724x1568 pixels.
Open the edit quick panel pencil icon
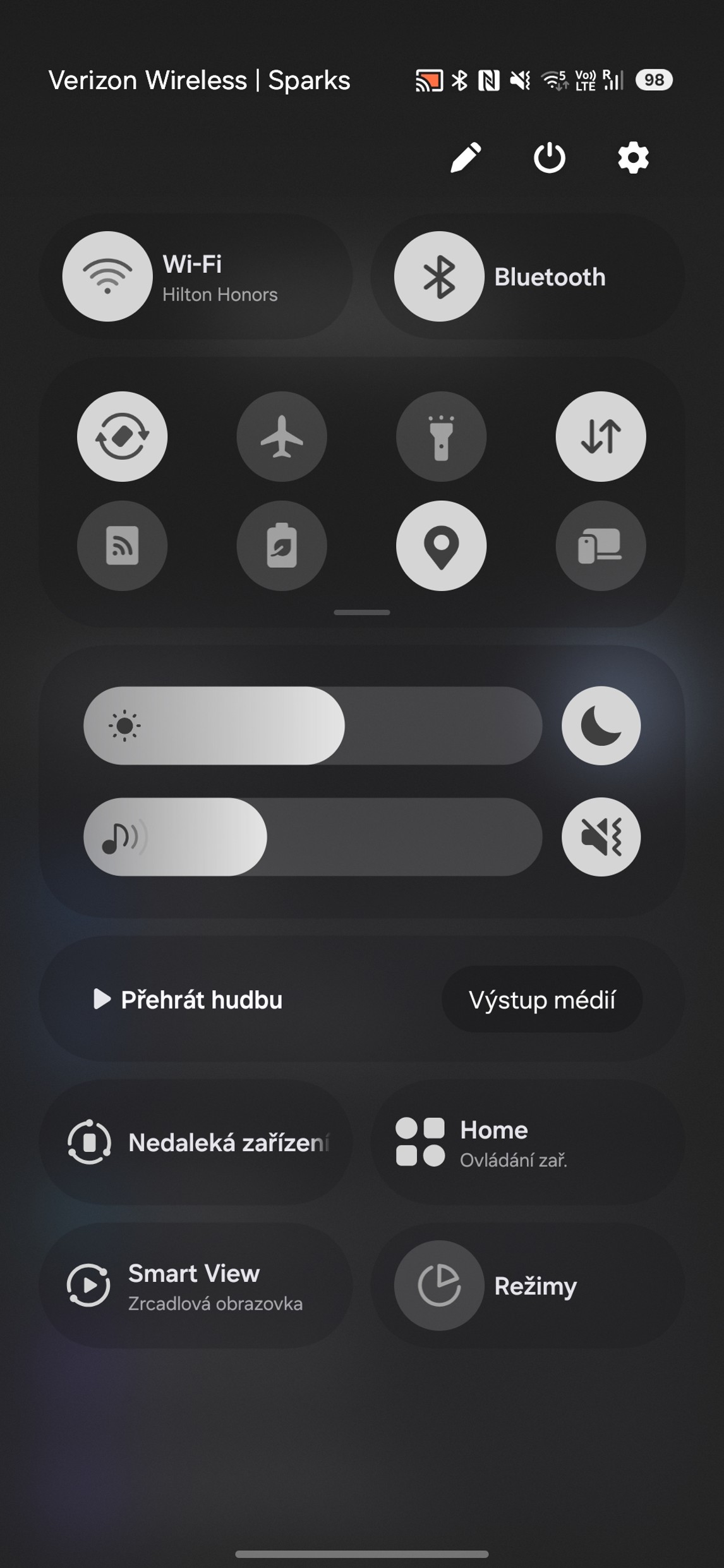coord(466,157)
